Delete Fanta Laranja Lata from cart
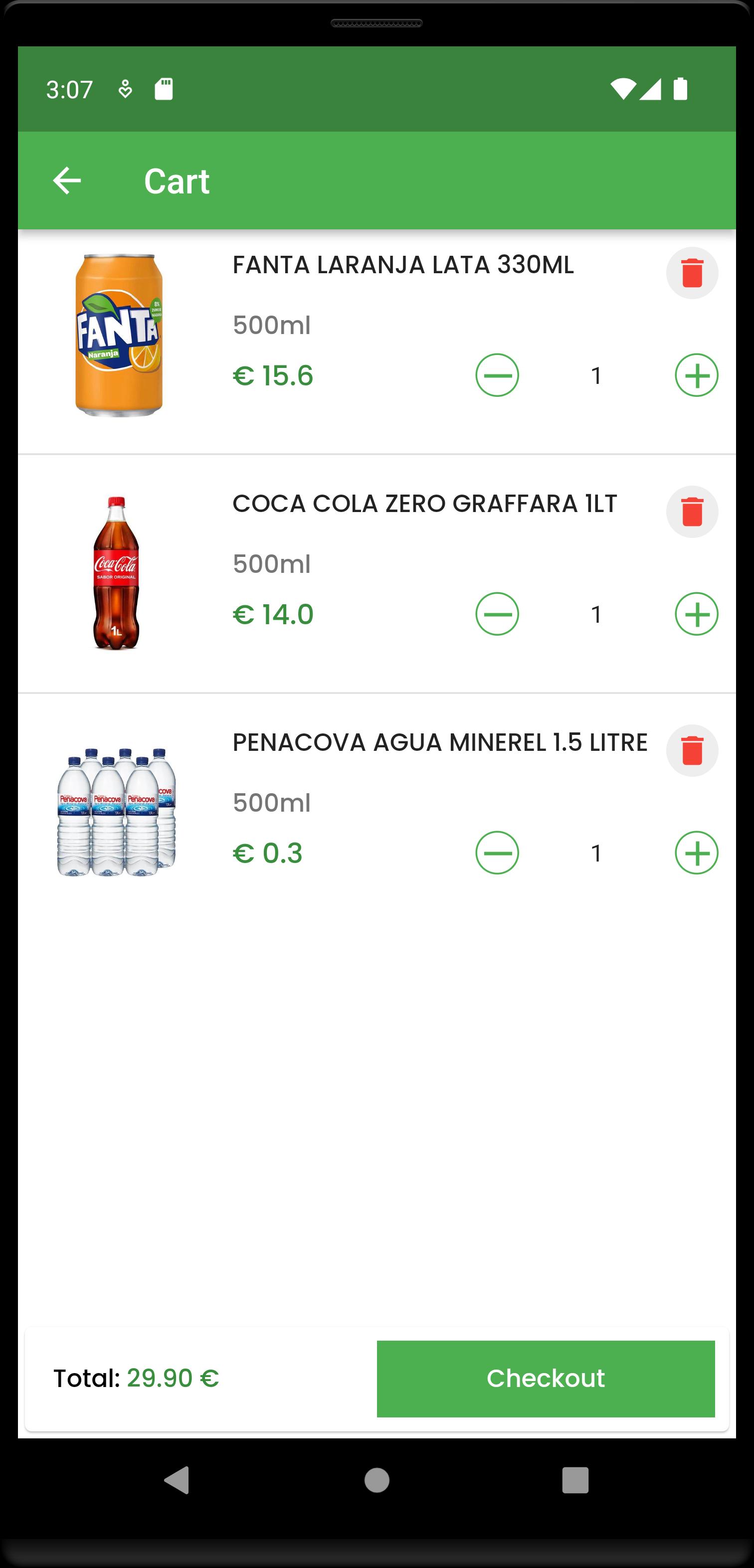754x1568 pixels. 692,273
